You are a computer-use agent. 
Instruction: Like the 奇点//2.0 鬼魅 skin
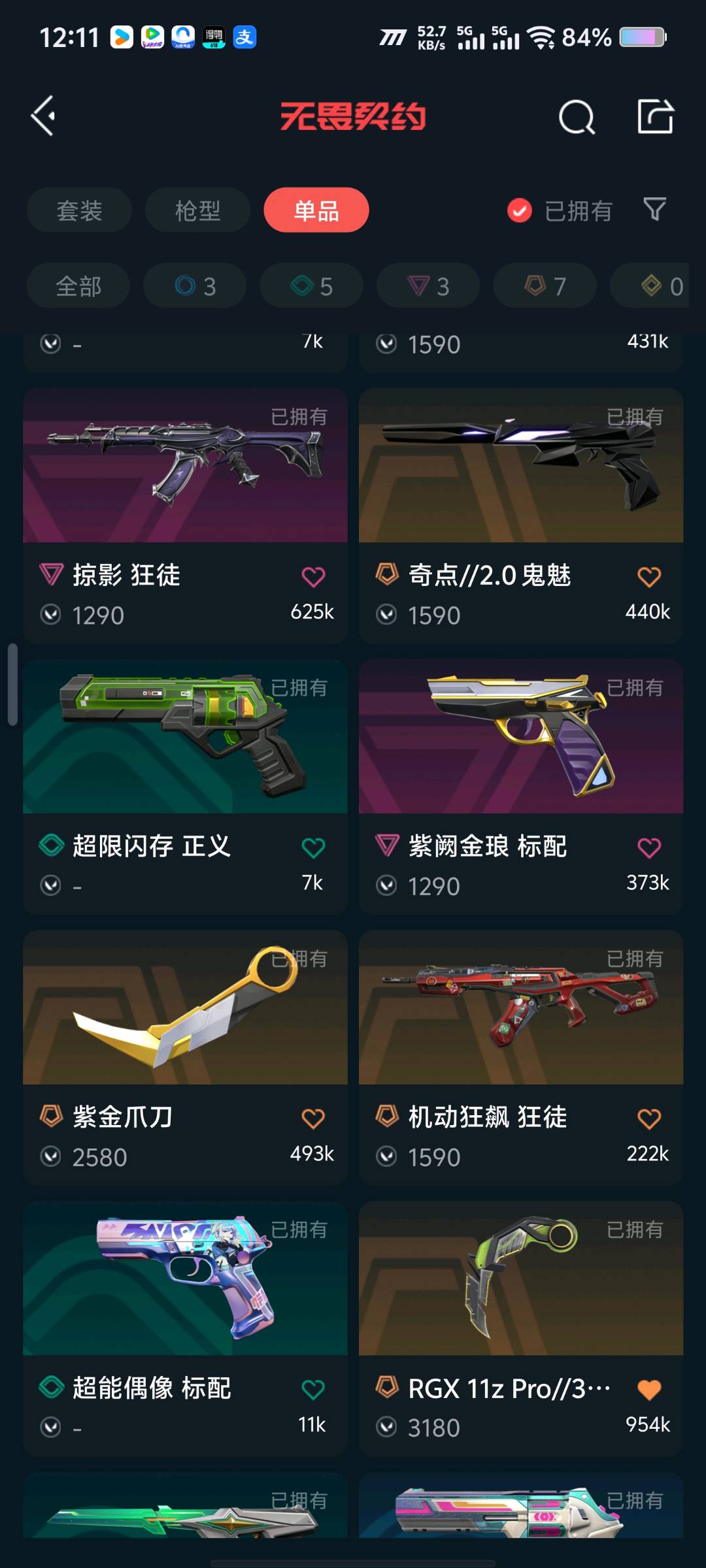[648, 577]
